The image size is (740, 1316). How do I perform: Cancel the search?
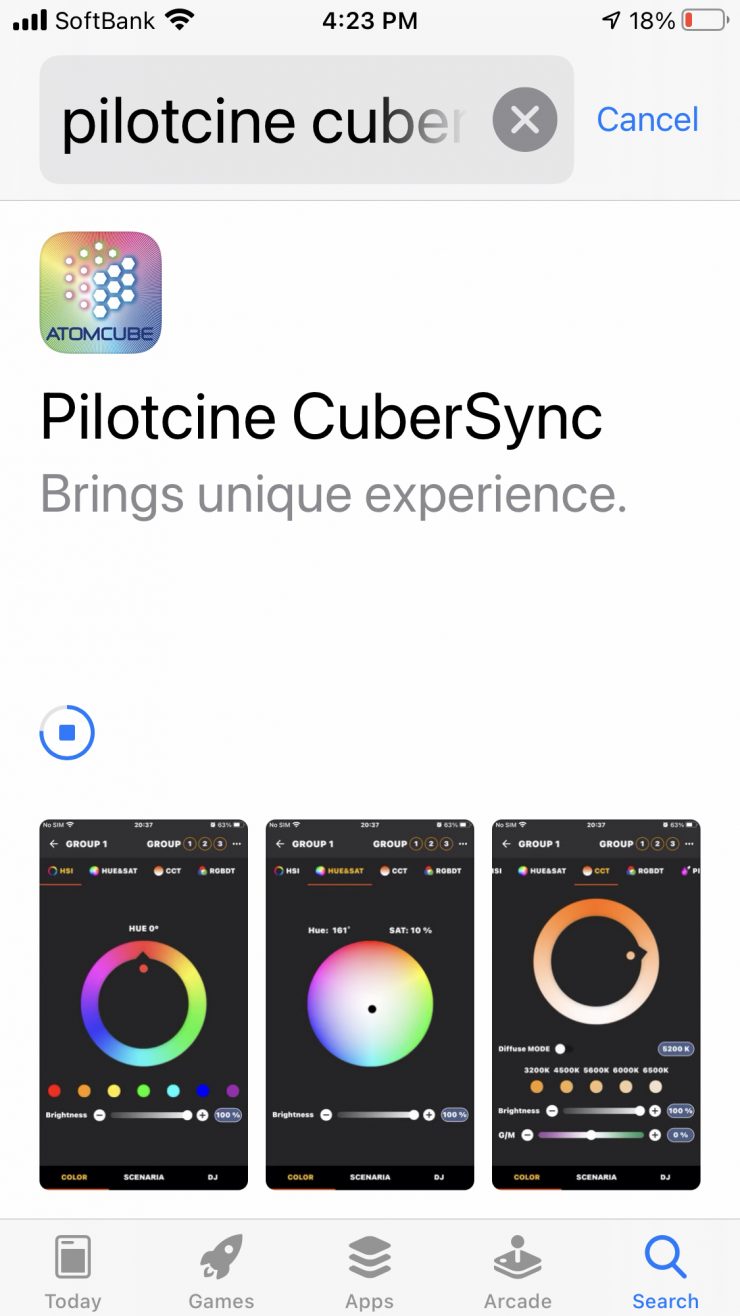tap(647, 120)
